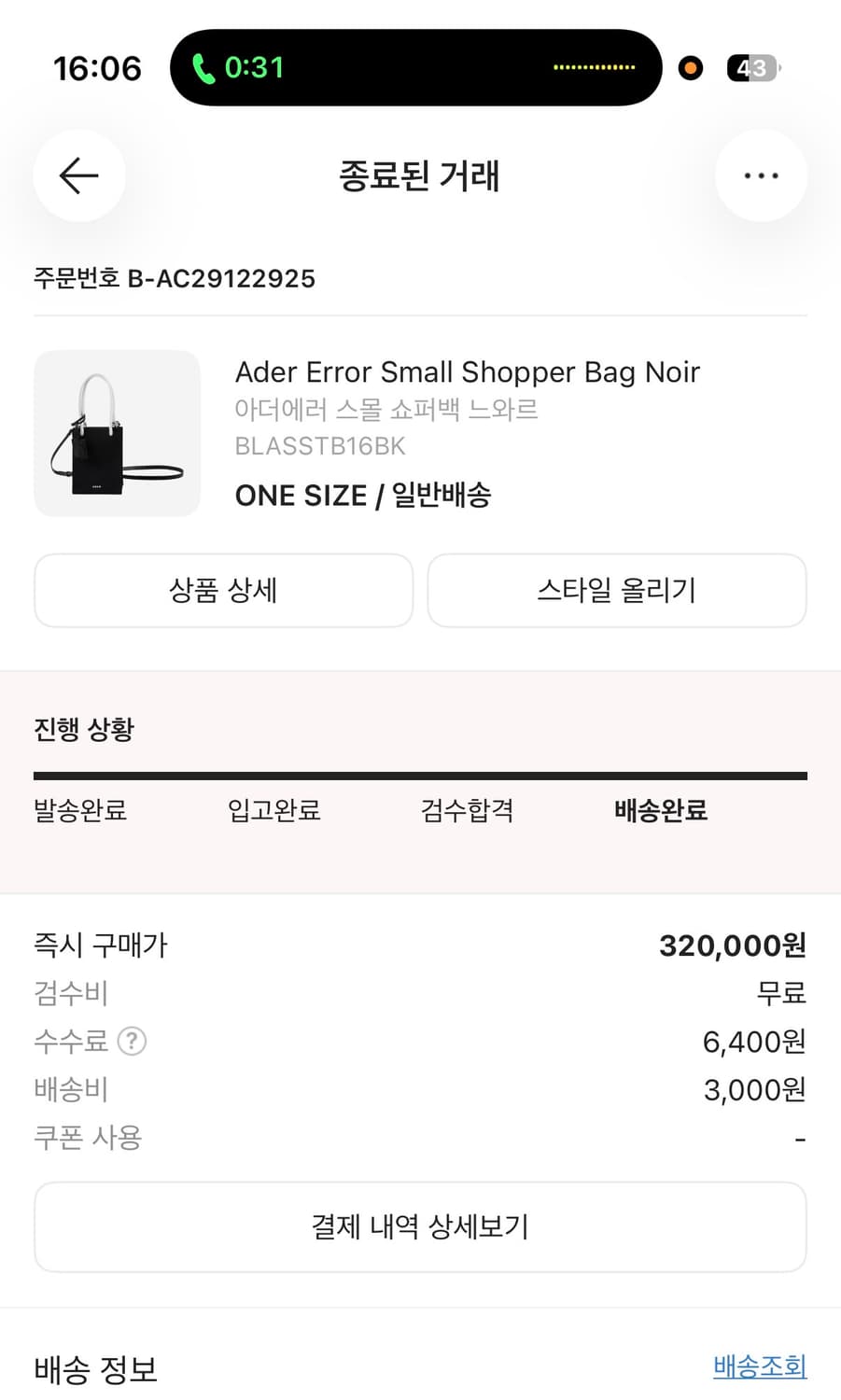Open 결제 내역 상세보기 payment details
Image resolution: width=841 pixels, height=1400 pixels.
tap(419, 1226)
